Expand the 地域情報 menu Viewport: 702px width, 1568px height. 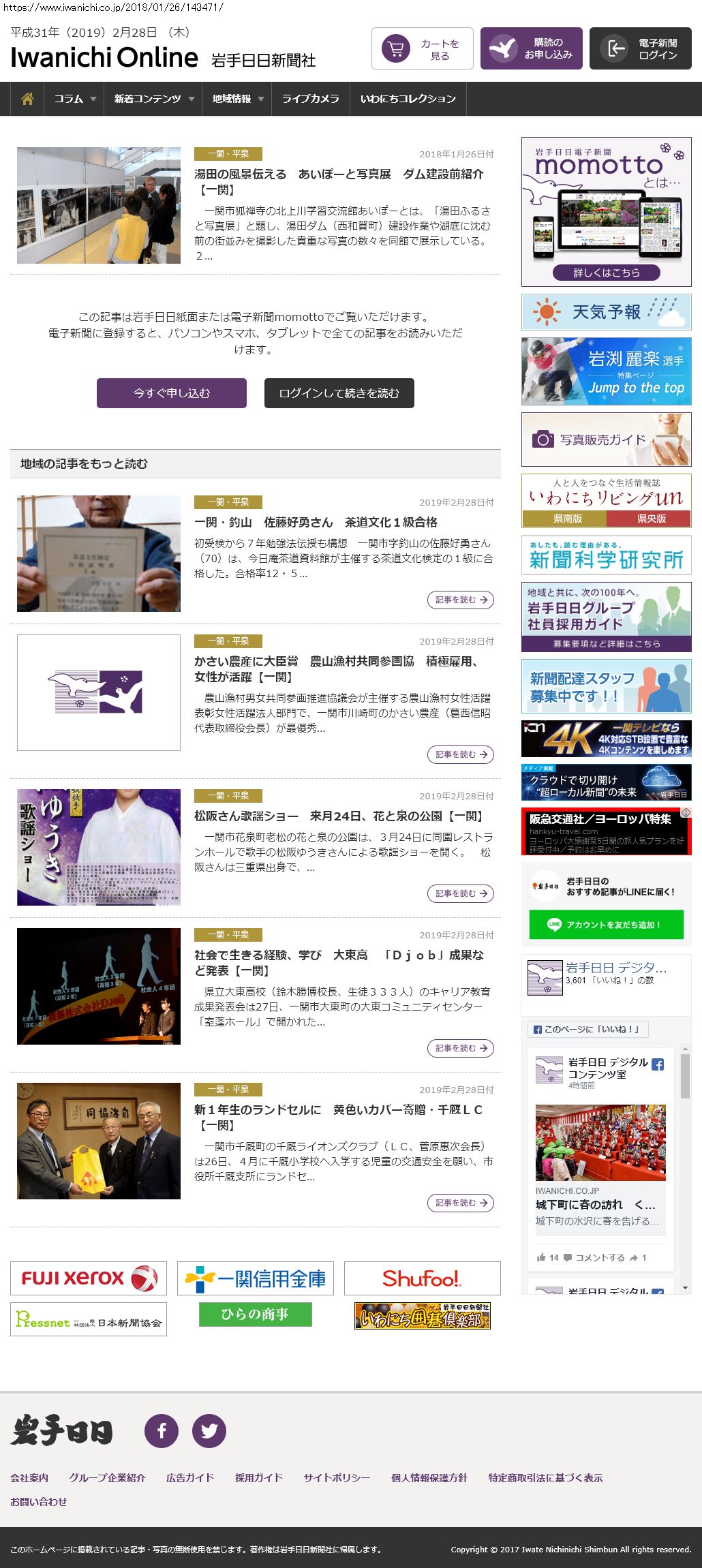(x=236, y=99)
